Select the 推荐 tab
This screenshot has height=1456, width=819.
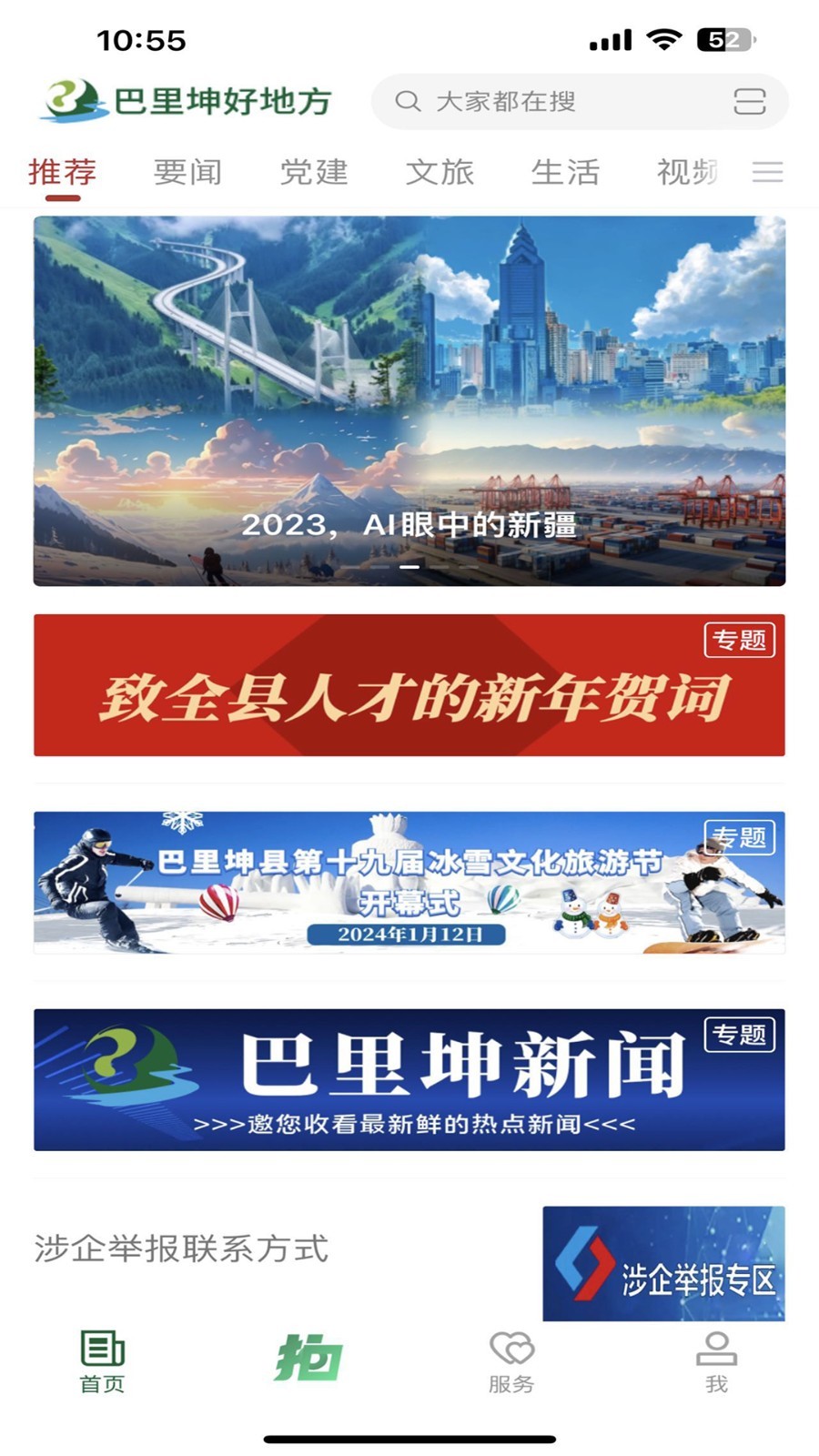pos(62,172)
